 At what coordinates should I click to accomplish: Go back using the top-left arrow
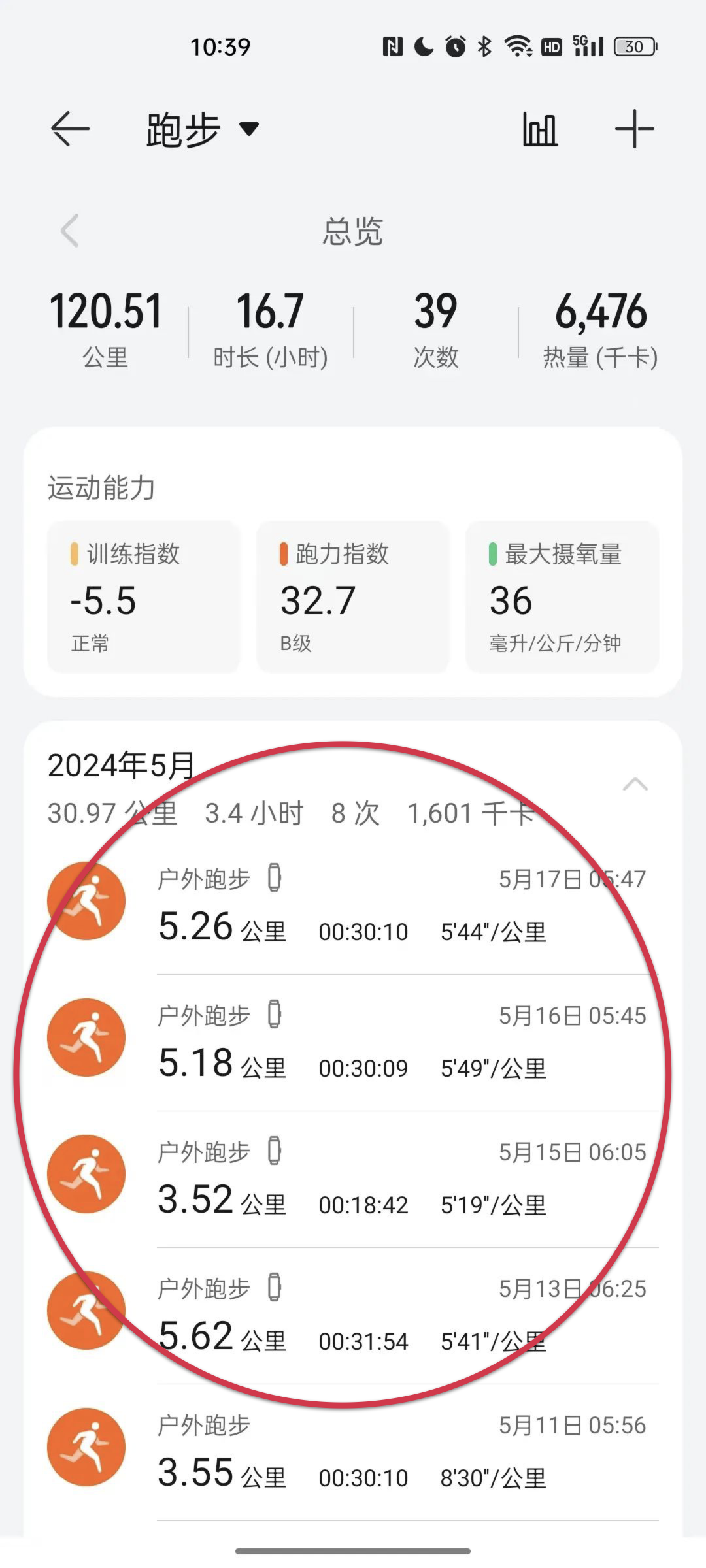click(x=70, y=129)
